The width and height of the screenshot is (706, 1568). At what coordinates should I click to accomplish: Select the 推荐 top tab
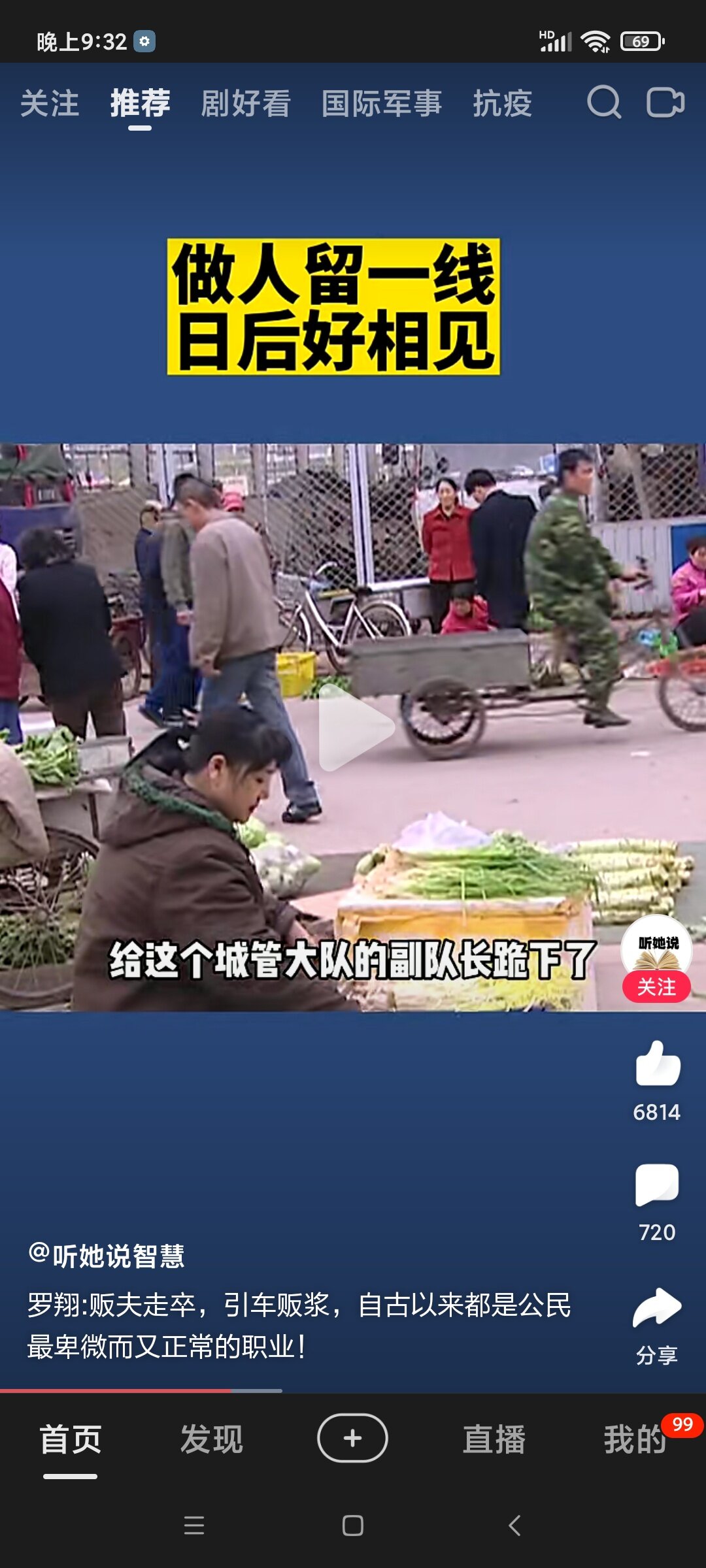[140, 103]
